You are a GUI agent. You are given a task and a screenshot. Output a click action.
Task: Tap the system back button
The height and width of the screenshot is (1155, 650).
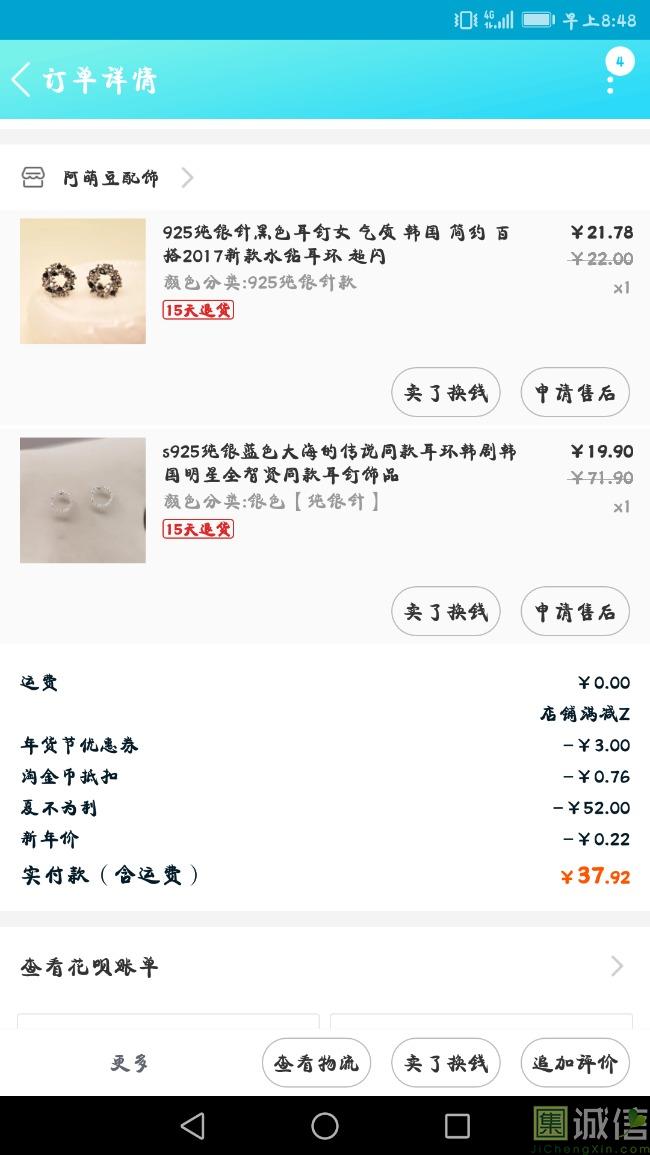(193, 1126)
